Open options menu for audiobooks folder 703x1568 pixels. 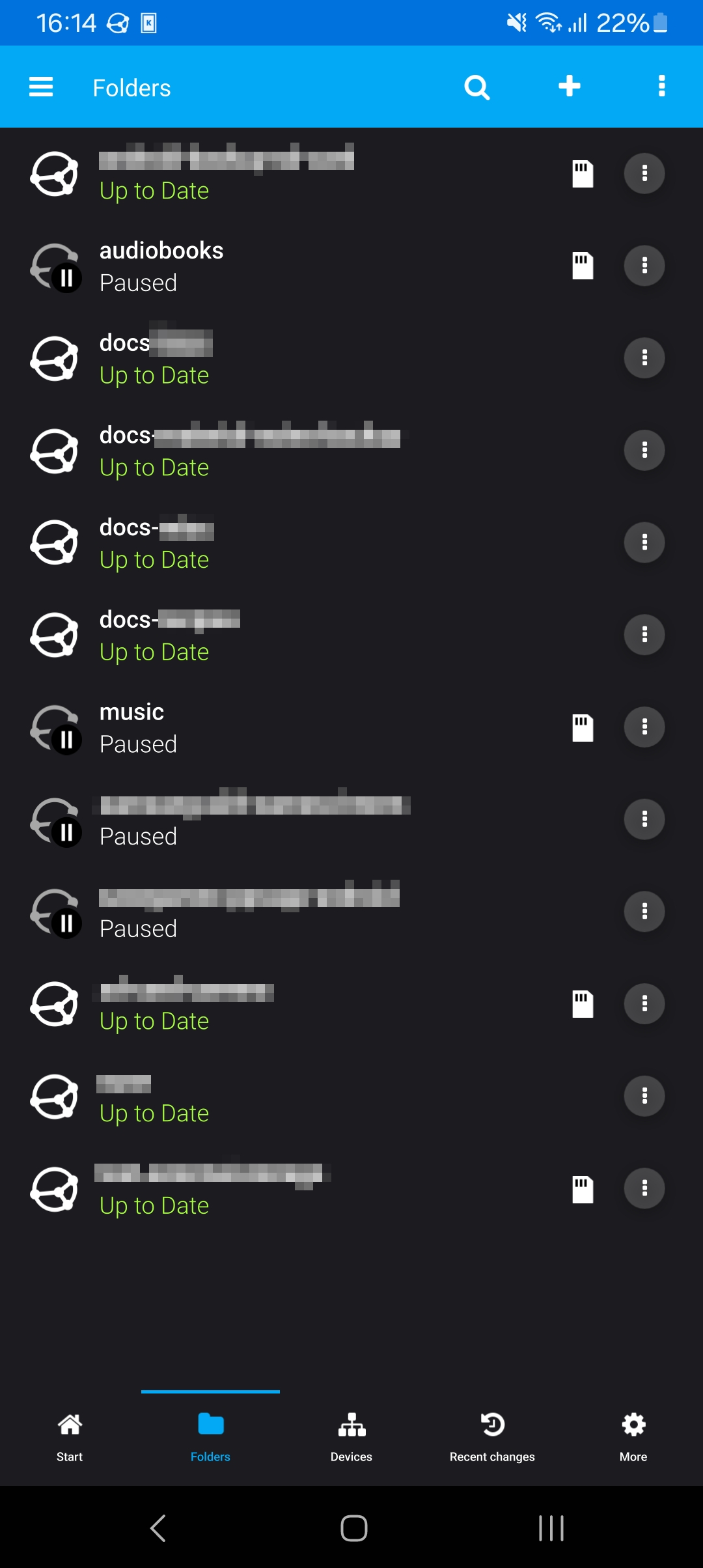tap(644, 265)
